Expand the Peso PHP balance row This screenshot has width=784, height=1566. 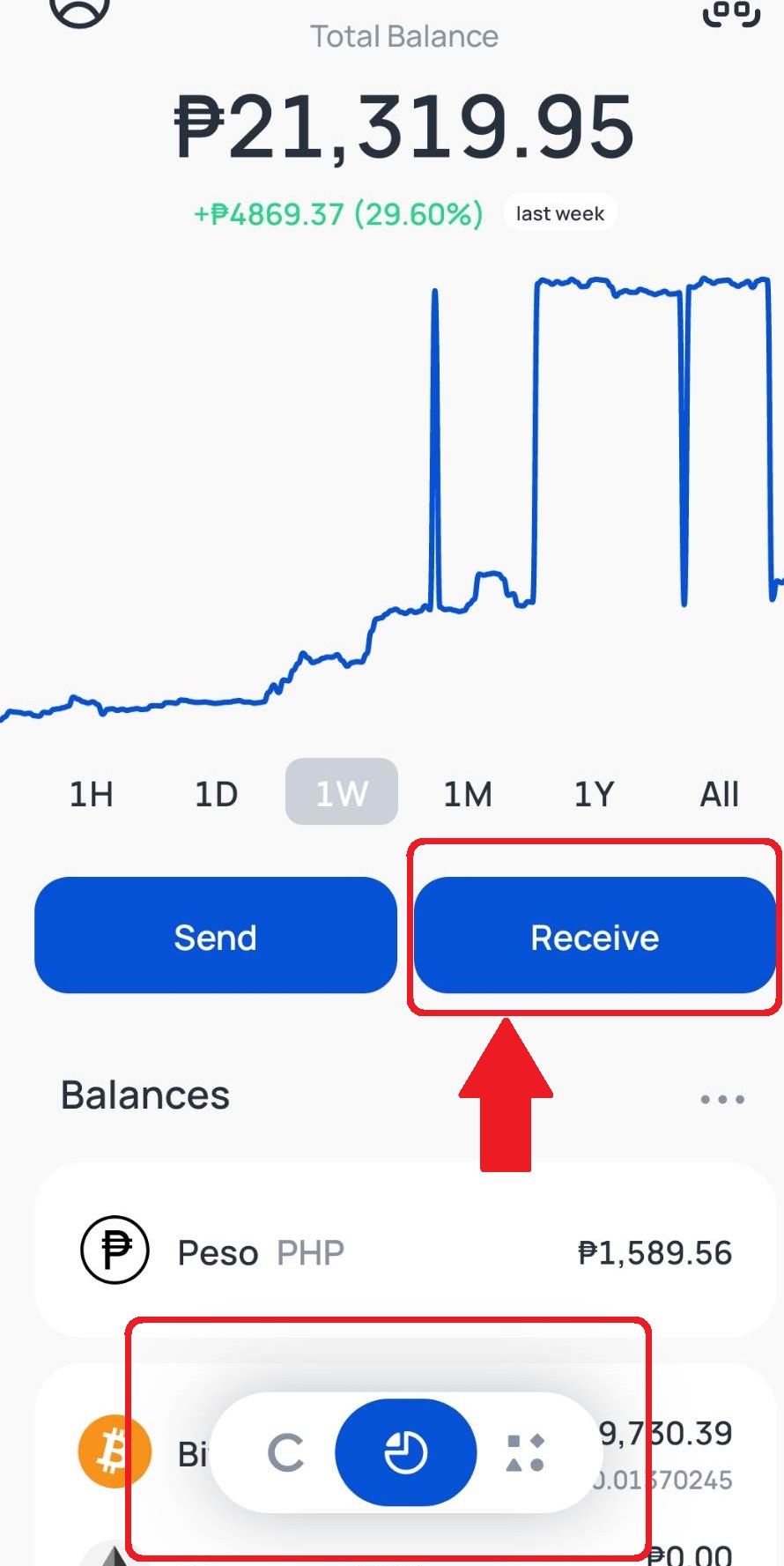pyautogui.click(x=392, y=1251)
